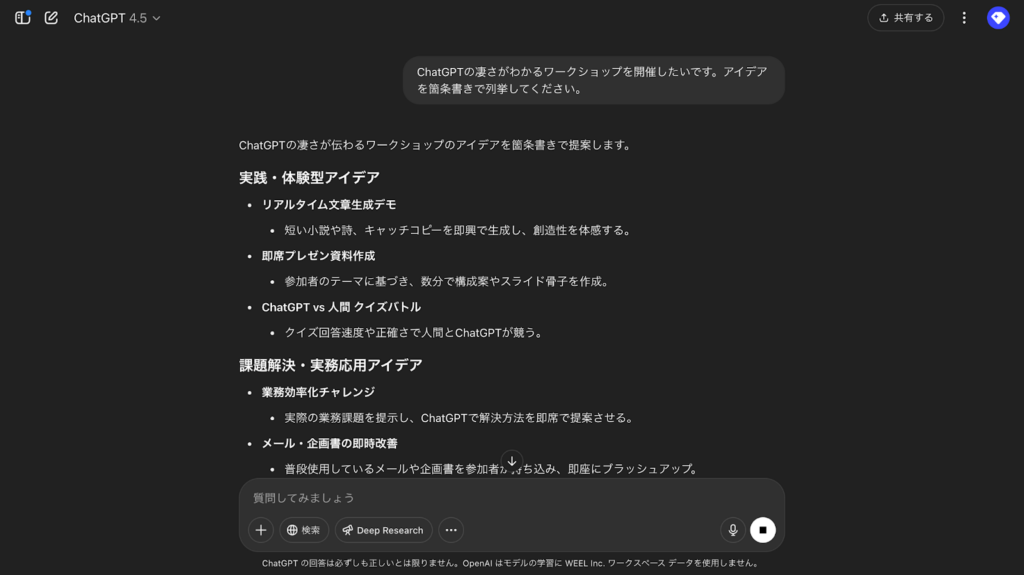Open the sidebar panel
The image size is (1024, 575).
click(x=22, y=18)
